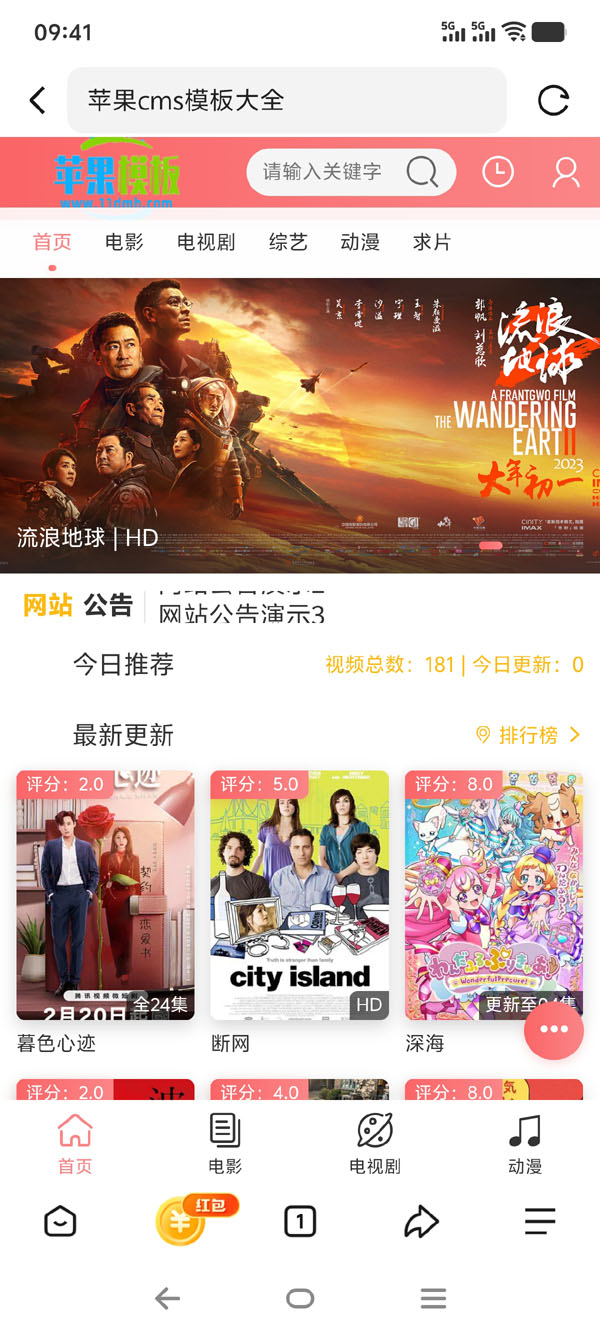Switch to 电影 in the bottom navigation
This screenshot has height=1333, width=600.
click(x=225, y=1143)
